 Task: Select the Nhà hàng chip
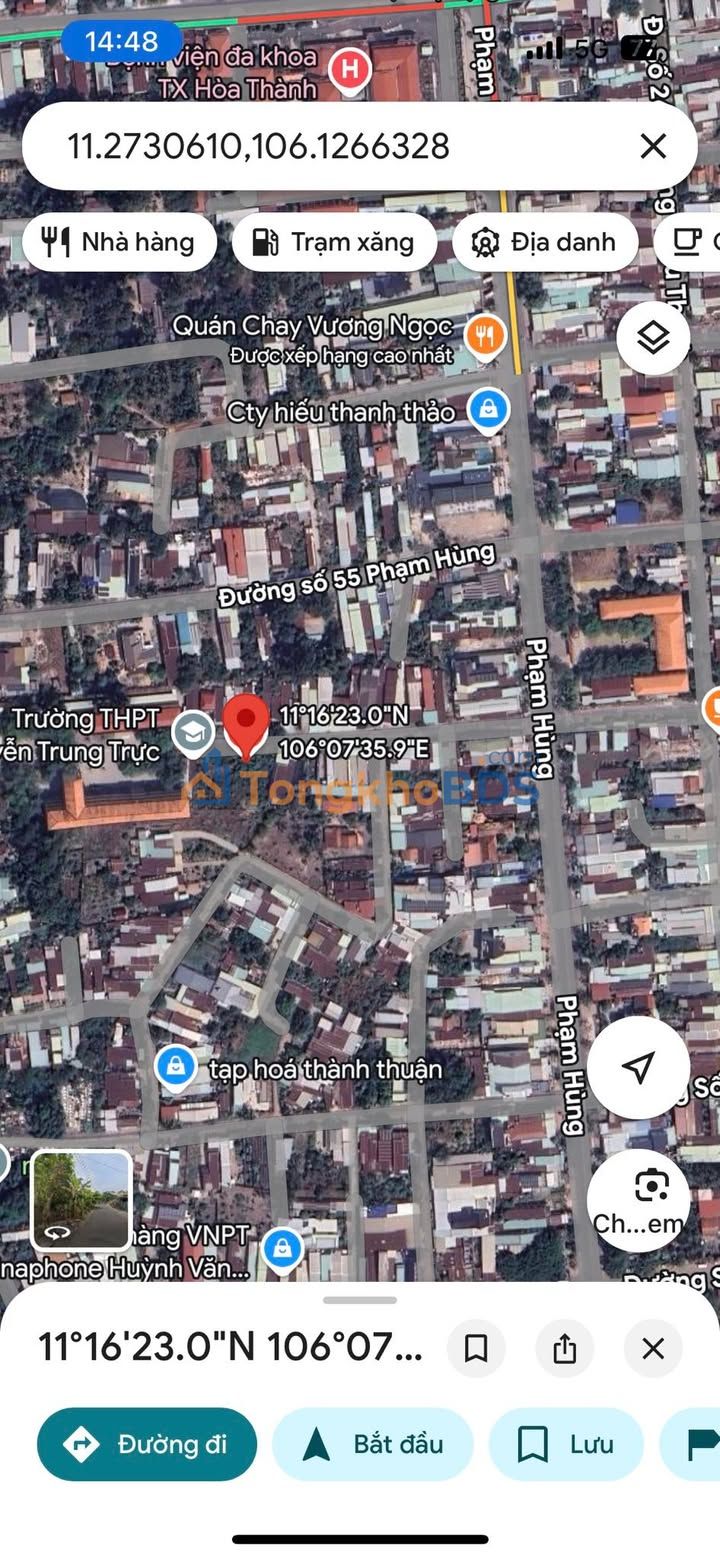pos(119,242)
